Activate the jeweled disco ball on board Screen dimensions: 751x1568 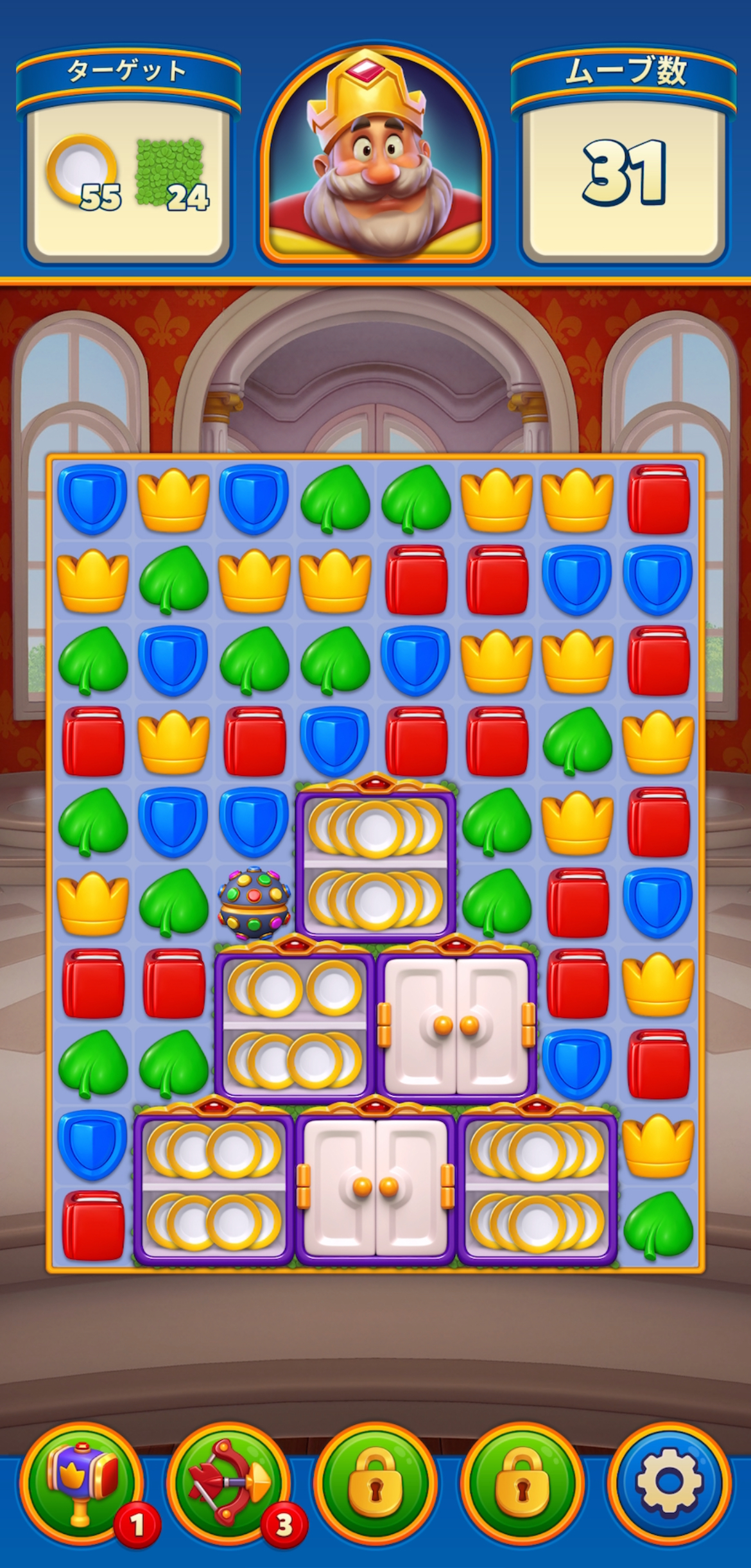tap(254, 903)
